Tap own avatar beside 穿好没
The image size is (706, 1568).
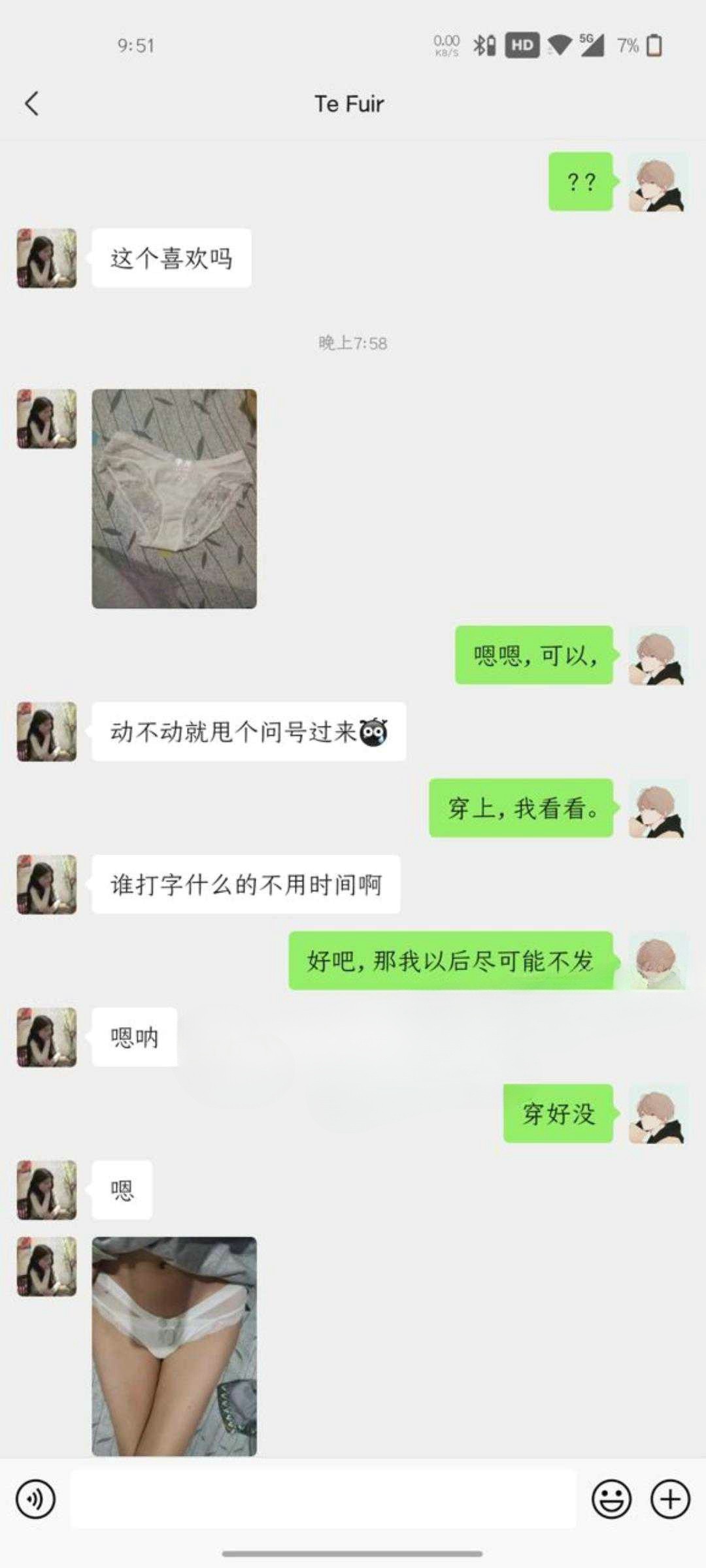click(x=657, y=1114)
